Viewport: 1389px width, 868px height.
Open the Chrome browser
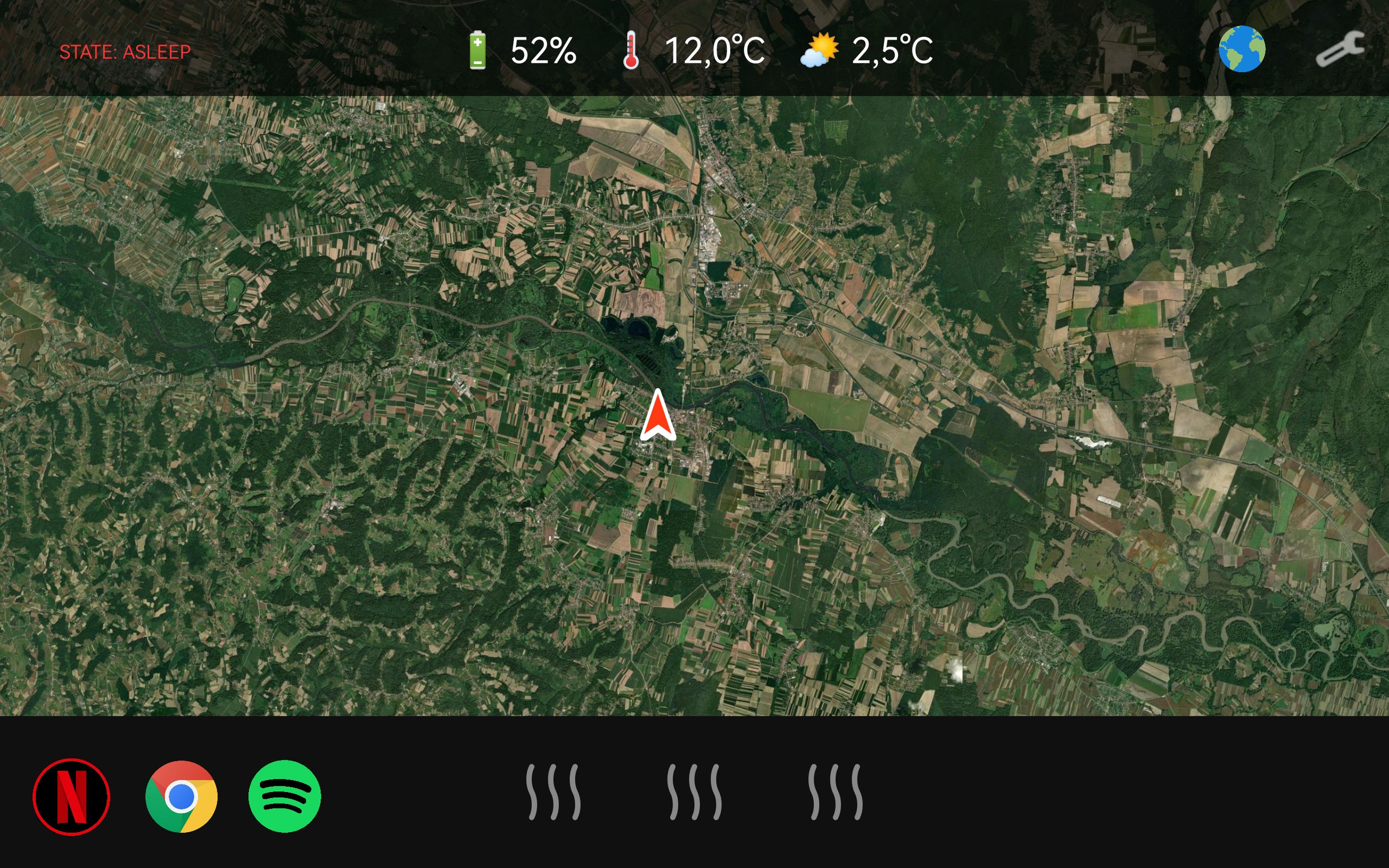pyautogui.click(x=181, y=796)
